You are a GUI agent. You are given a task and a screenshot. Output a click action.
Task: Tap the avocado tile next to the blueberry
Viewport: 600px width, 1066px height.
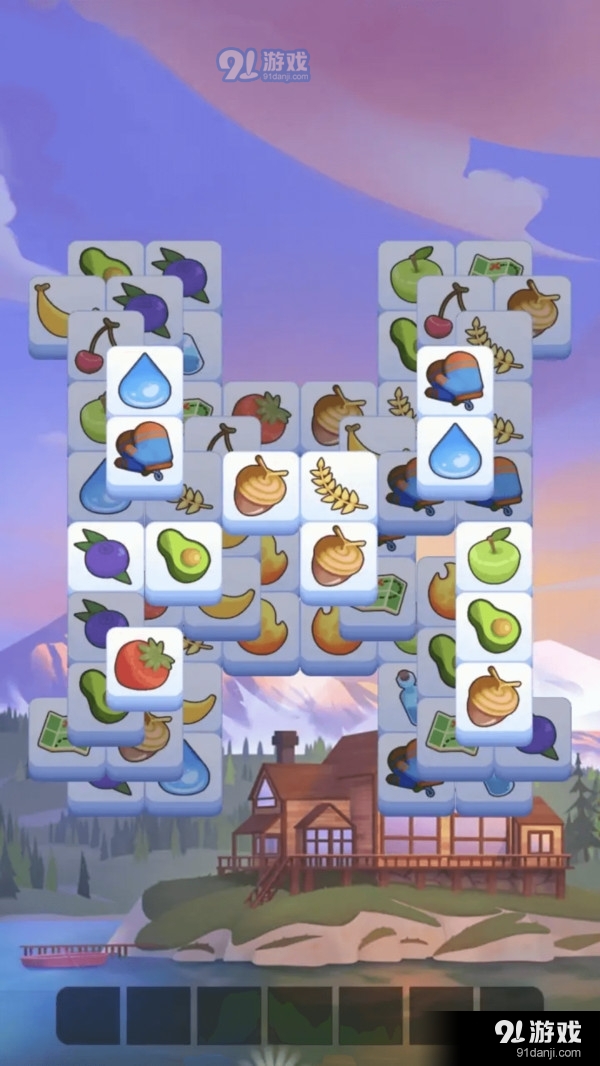183,557
